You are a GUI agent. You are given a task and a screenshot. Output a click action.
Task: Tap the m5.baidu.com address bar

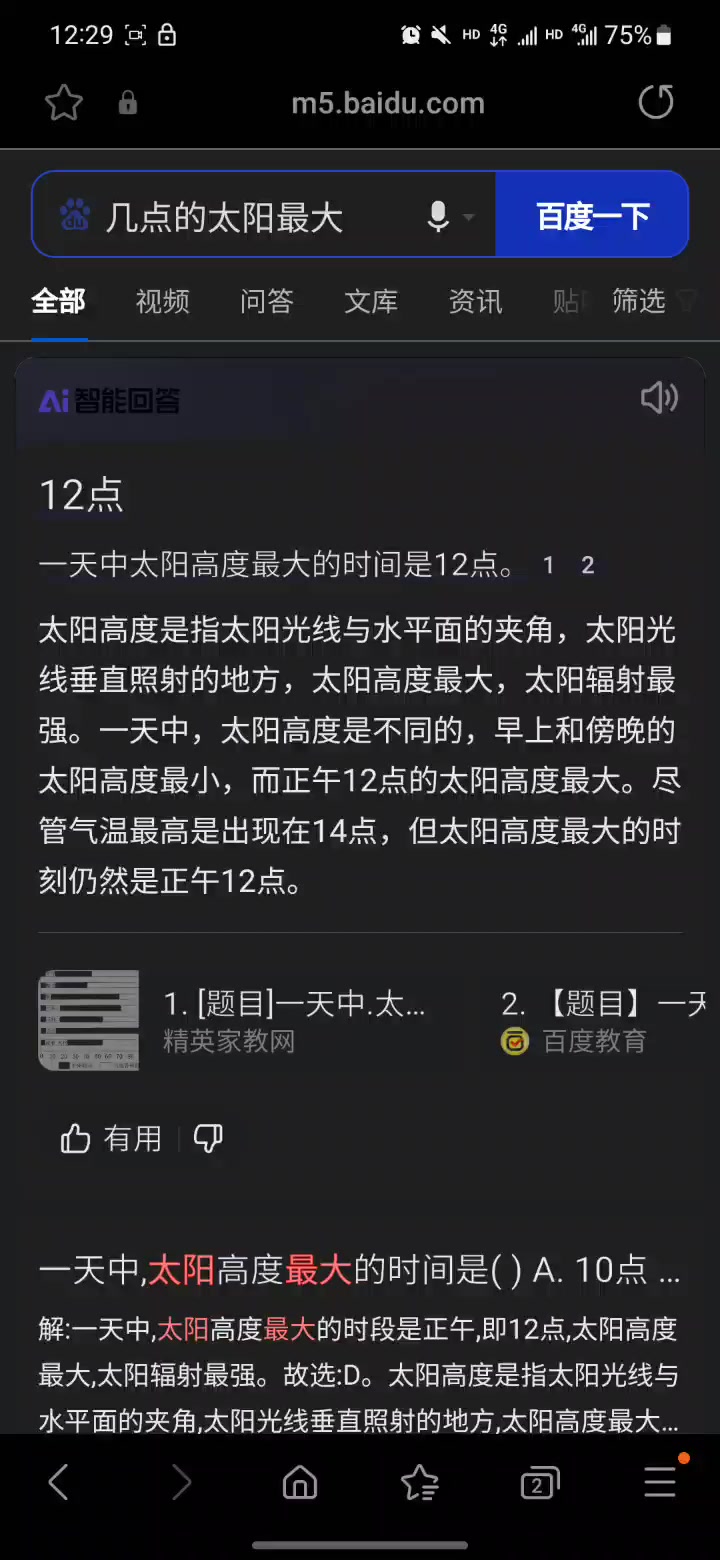pyautogui.click(x=387, y=103)
